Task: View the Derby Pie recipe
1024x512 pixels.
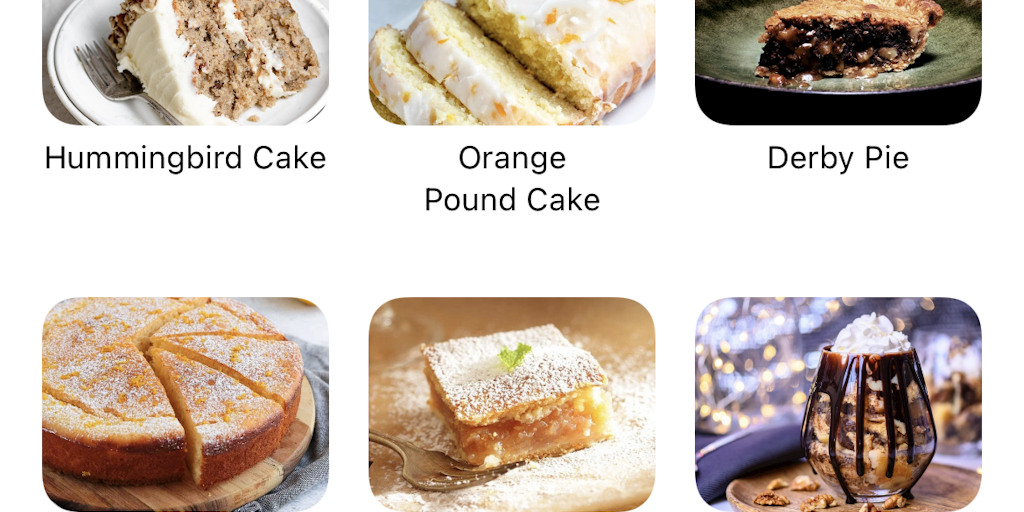Action: click(838, 62)
